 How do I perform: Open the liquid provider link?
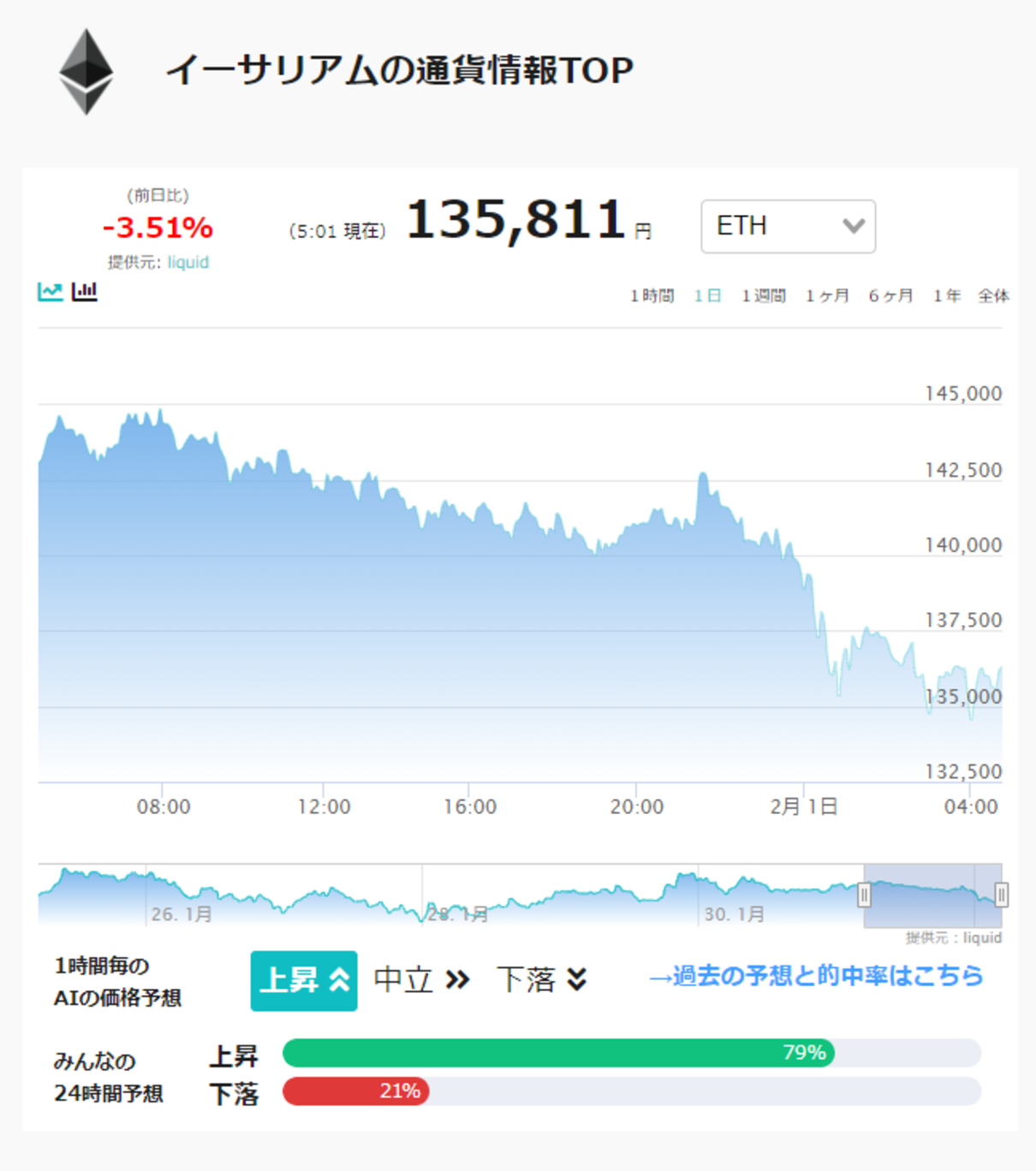188,262
